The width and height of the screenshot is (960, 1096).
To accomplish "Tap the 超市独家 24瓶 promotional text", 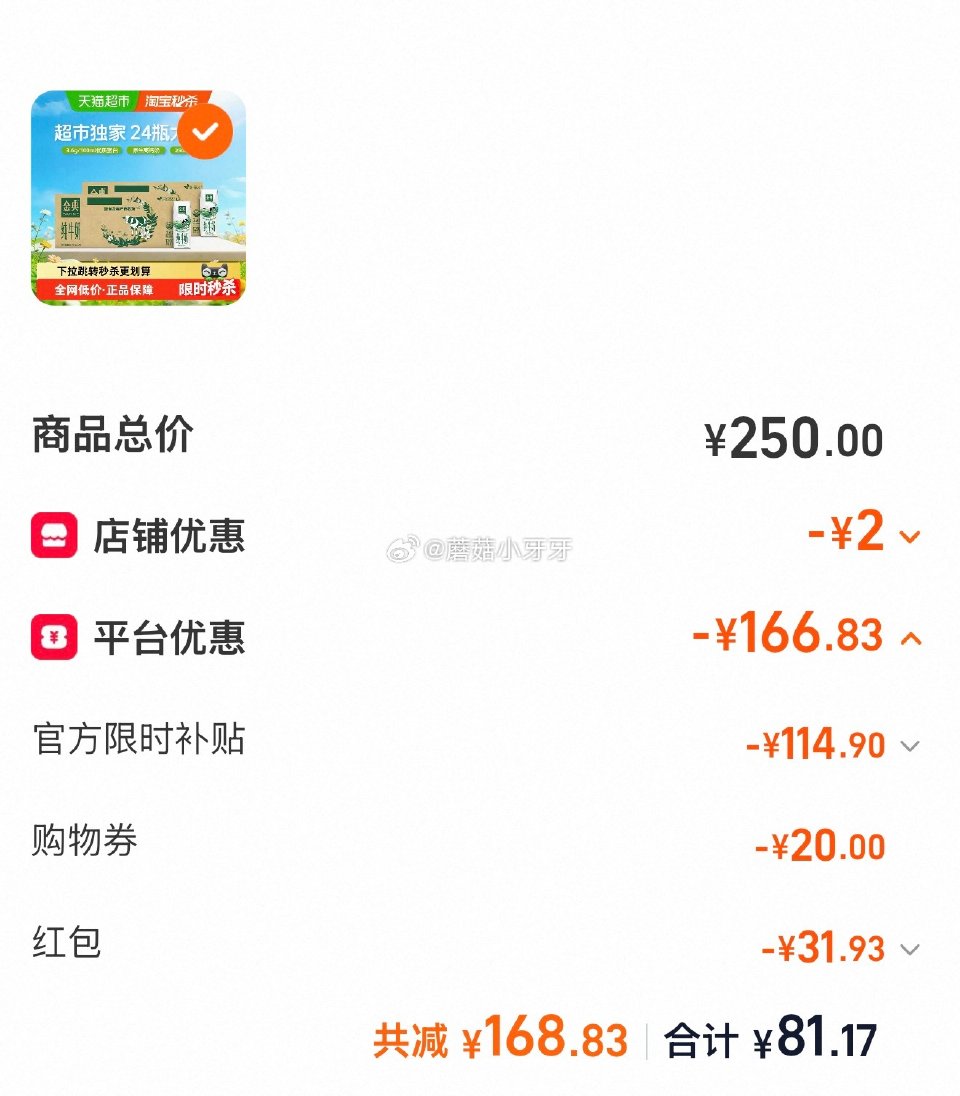I will [115, 130].
